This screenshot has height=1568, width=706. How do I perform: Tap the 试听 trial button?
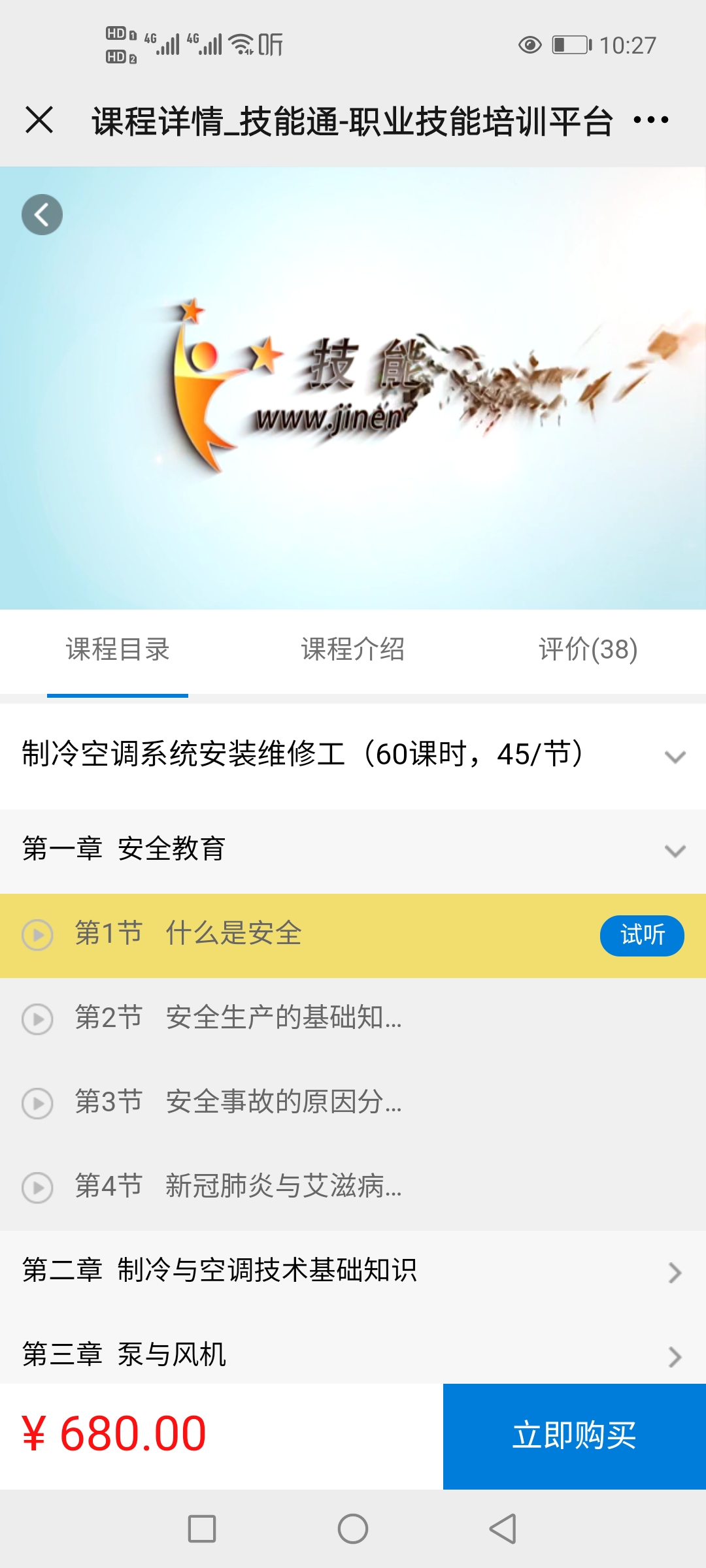tap(642, 936)
